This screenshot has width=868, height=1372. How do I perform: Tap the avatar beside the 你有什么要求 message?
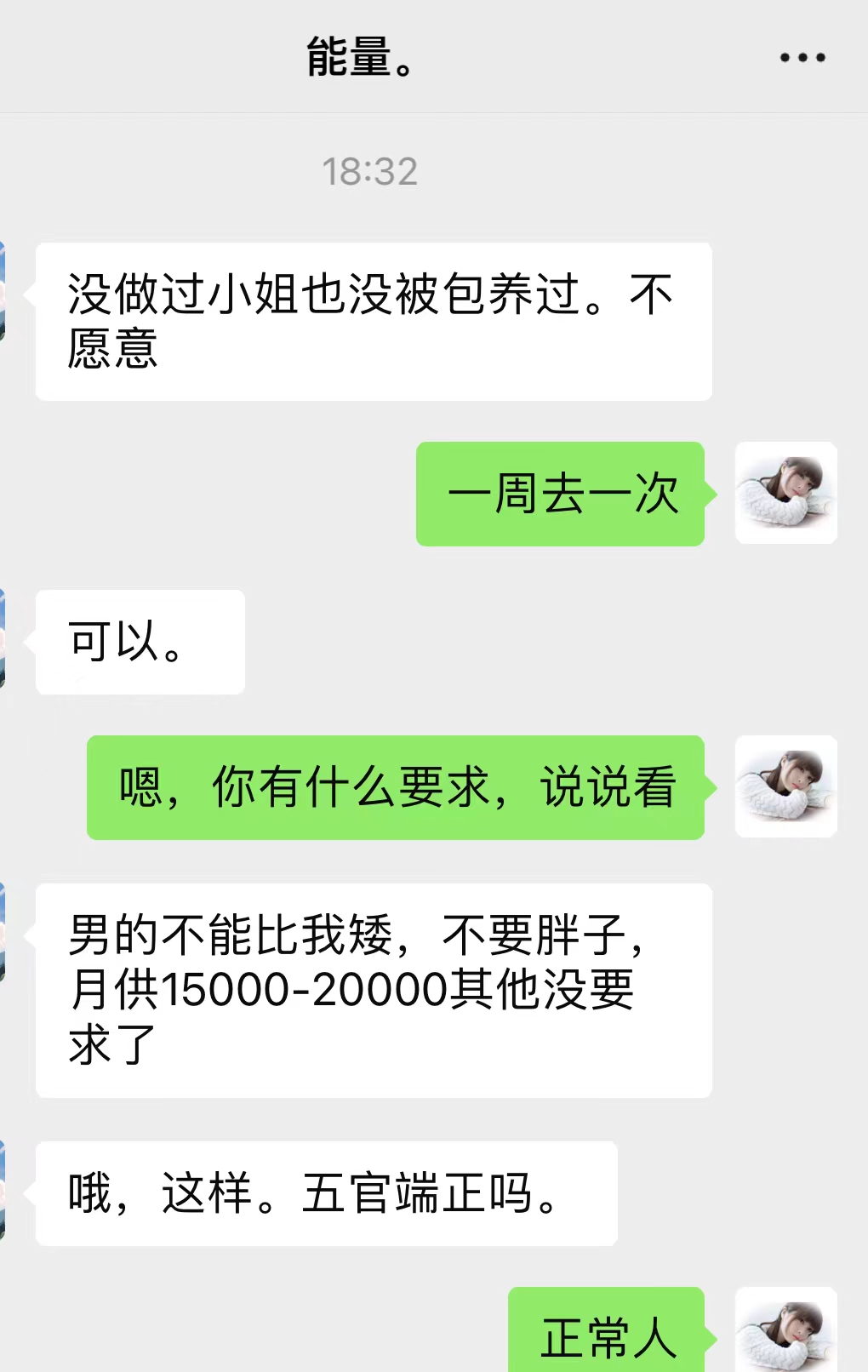(785, 786)
